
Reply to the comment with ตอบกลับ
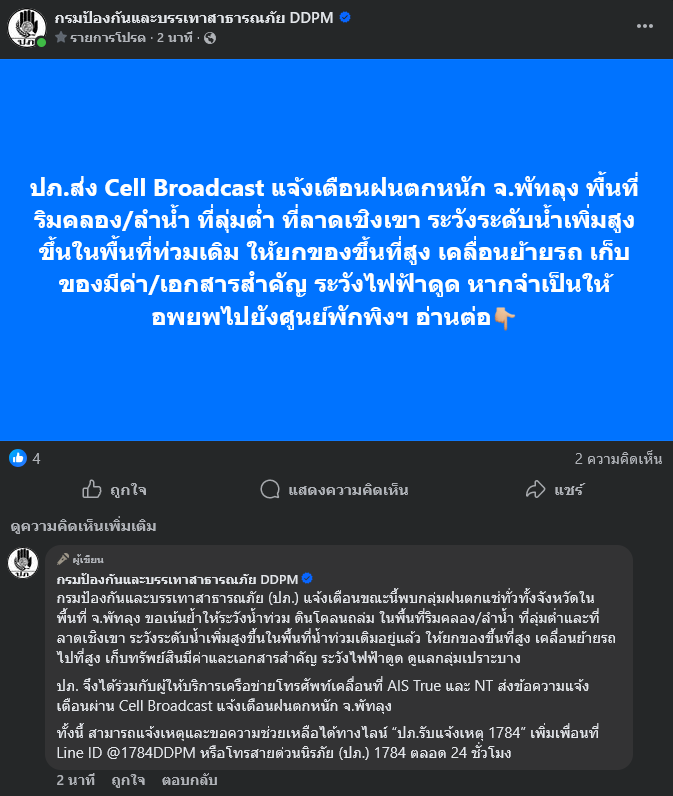click(x=189, y=779)
